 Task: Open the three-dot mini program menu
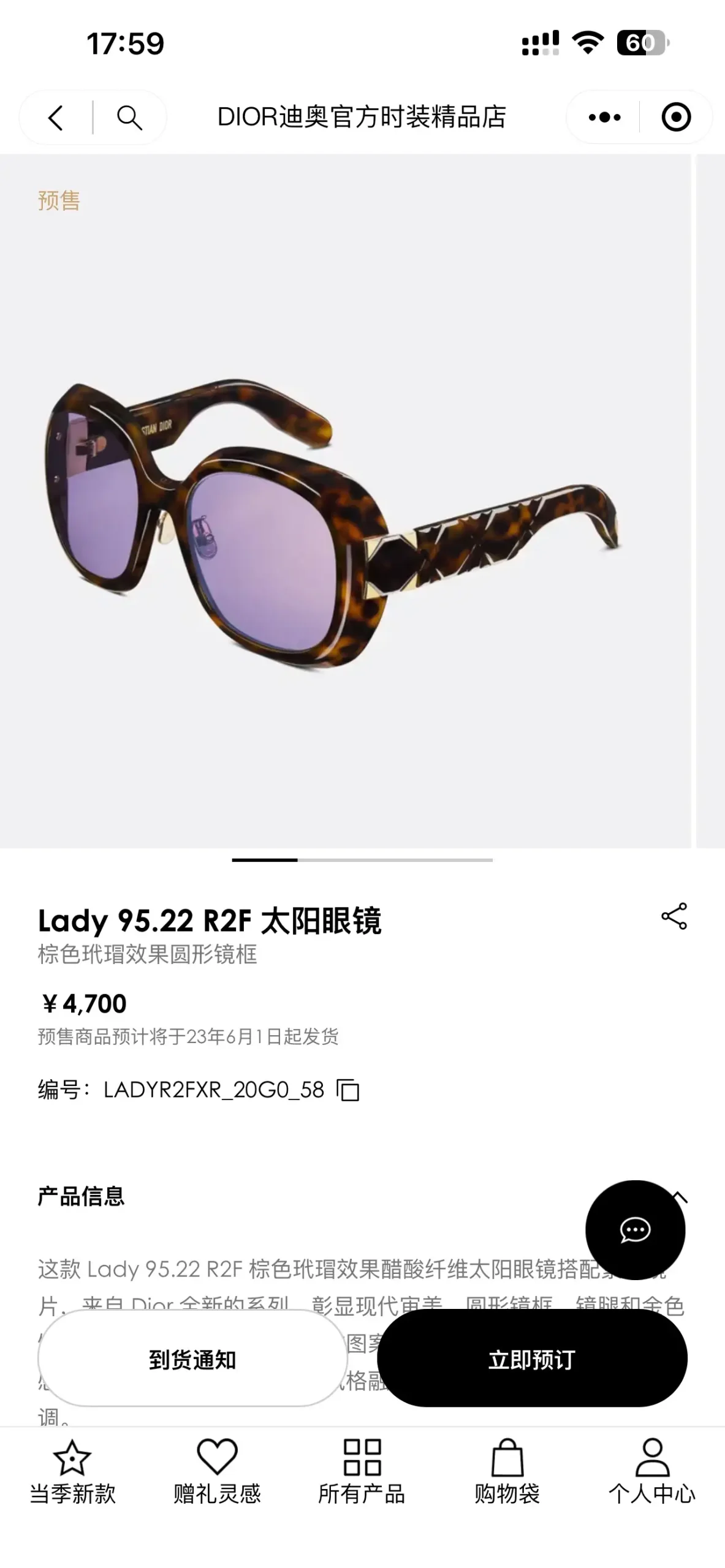604,117
